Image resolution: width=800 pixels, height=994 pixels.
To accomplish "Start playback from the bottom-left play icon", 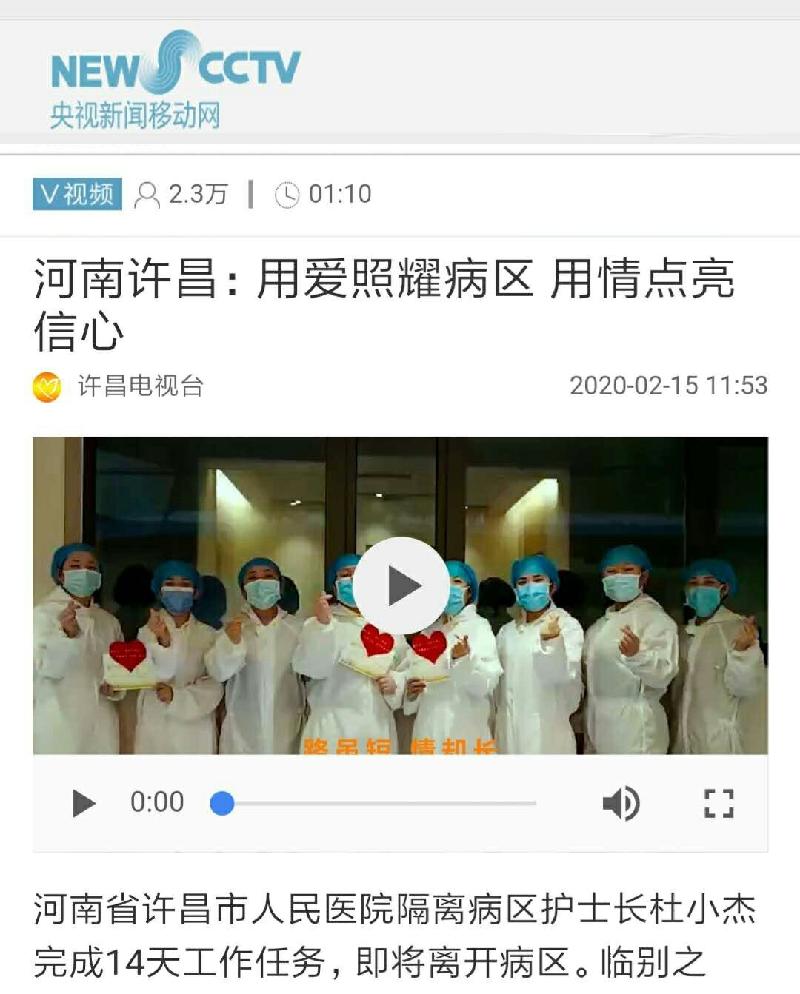I will pos(84,803).
